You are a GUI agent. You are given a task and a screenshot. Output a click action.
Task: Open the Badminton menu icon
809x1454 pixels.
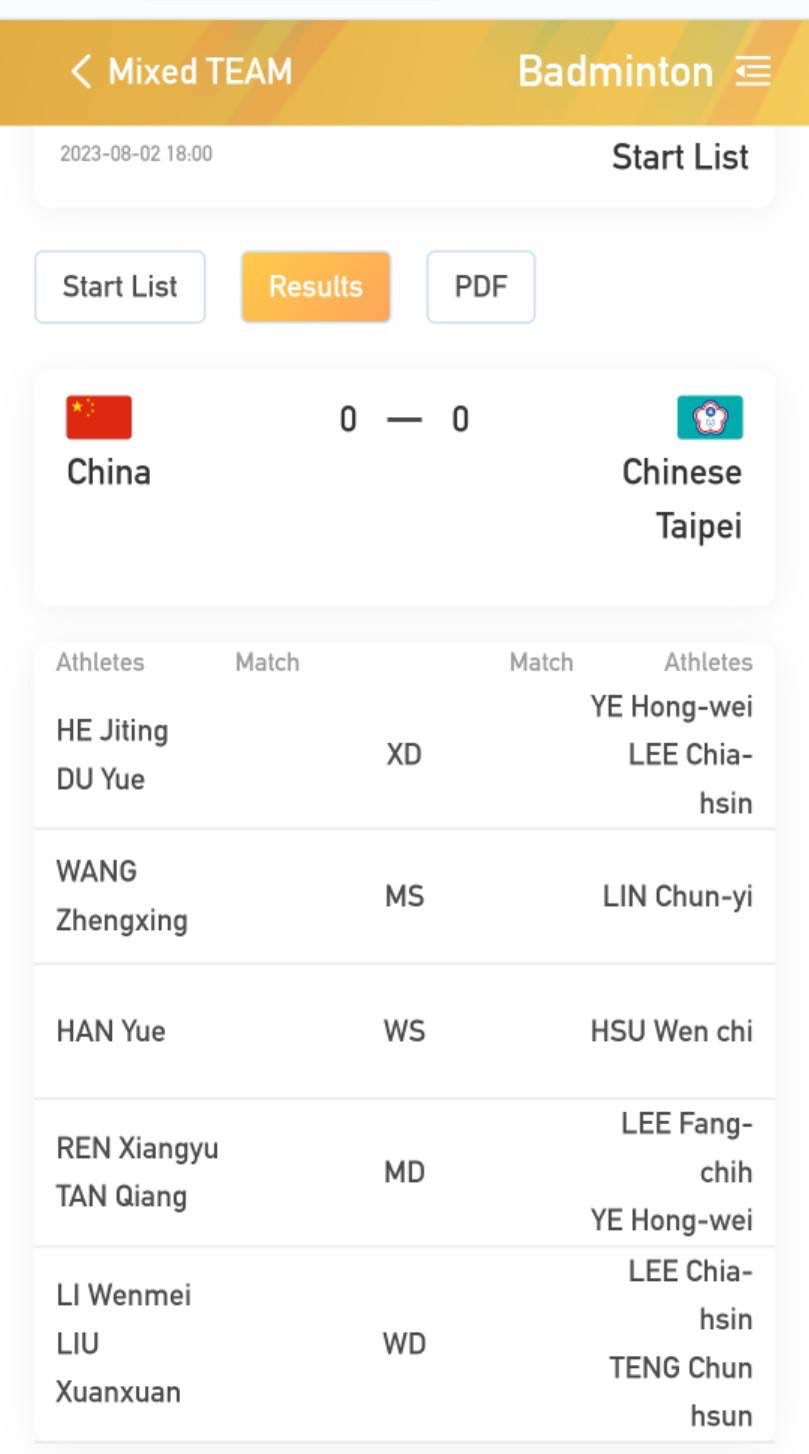tap(753, 72)
